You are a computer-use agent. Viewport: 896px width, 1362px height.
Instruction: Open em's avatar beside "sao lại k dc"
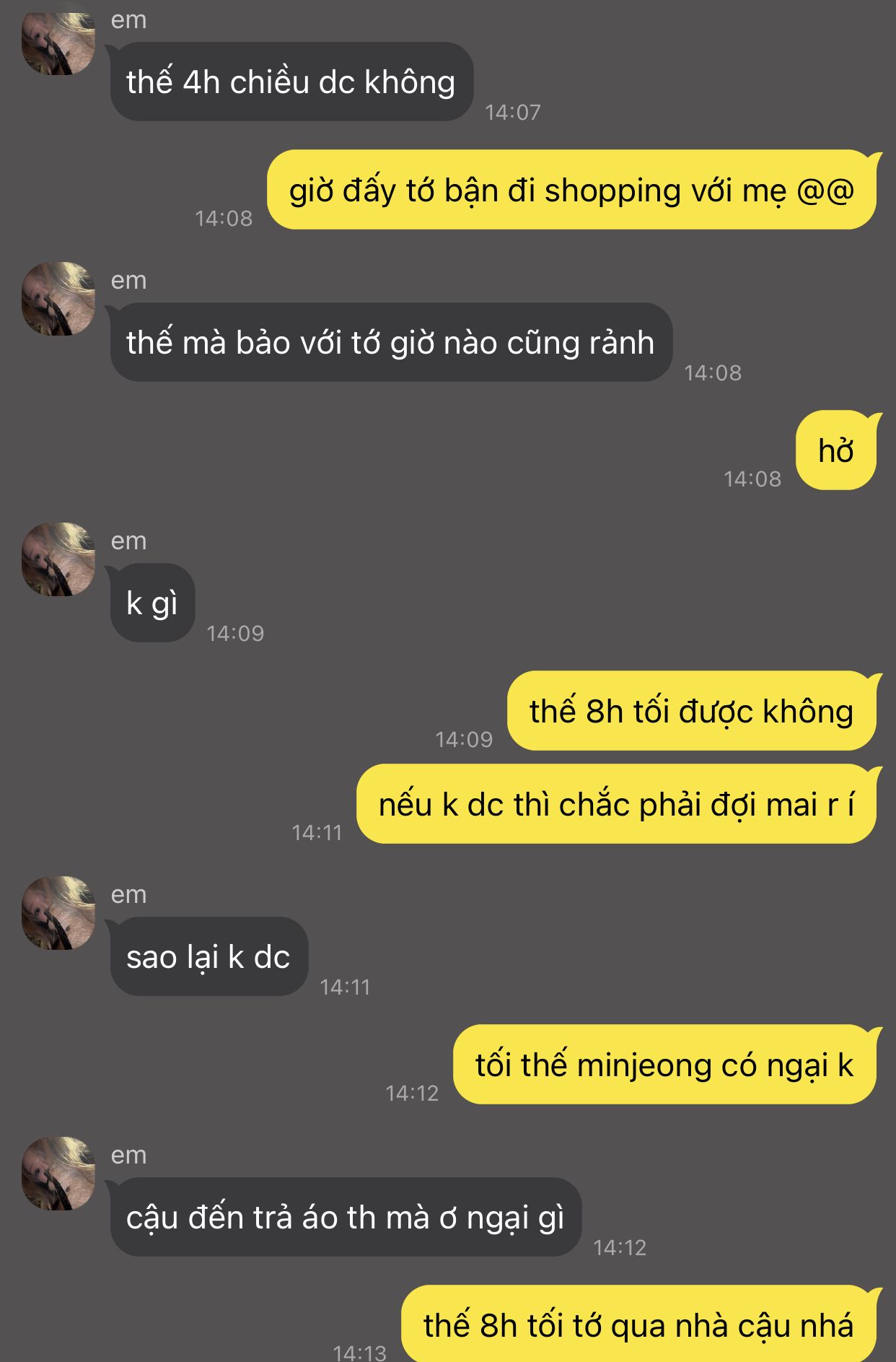(58, 912)
